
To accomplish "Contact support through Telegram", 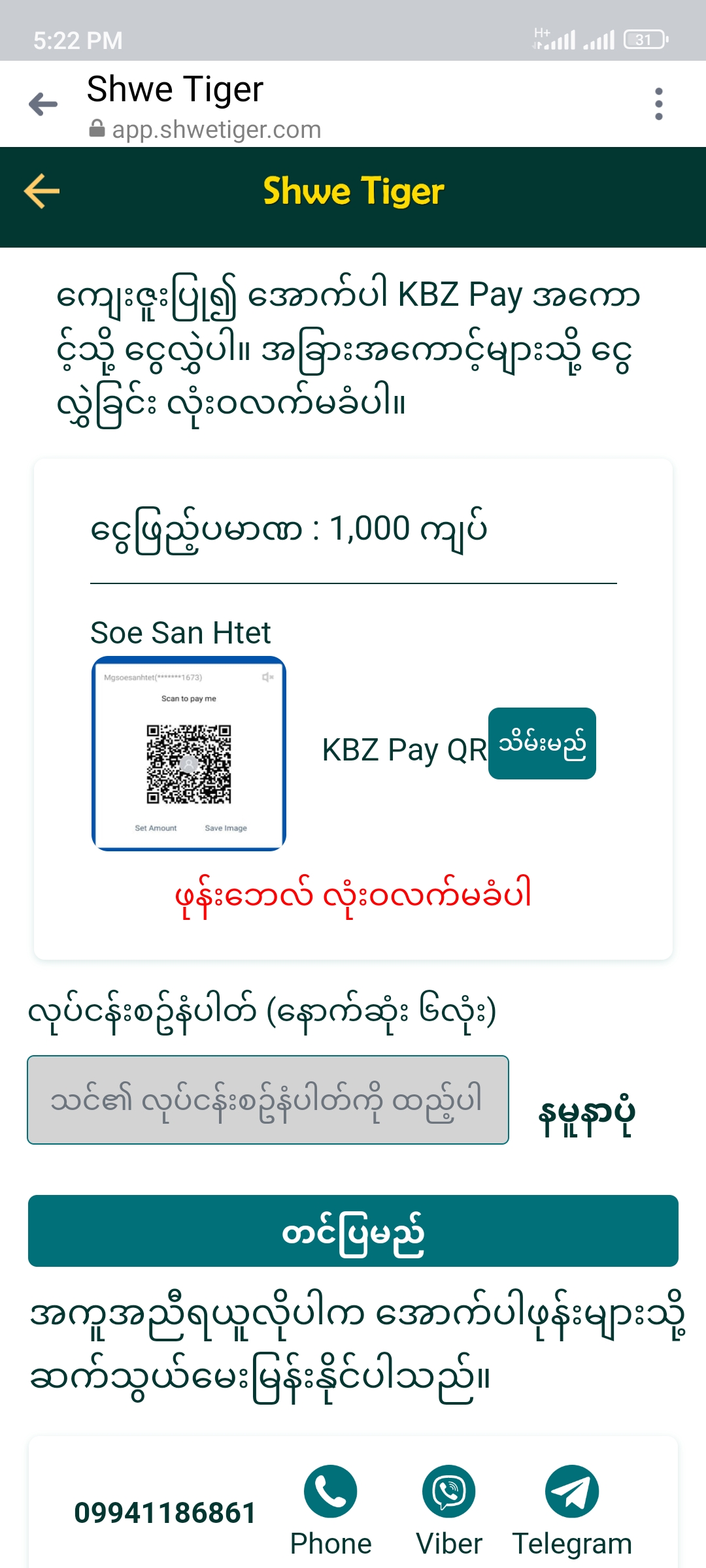I will (572, 1492).
